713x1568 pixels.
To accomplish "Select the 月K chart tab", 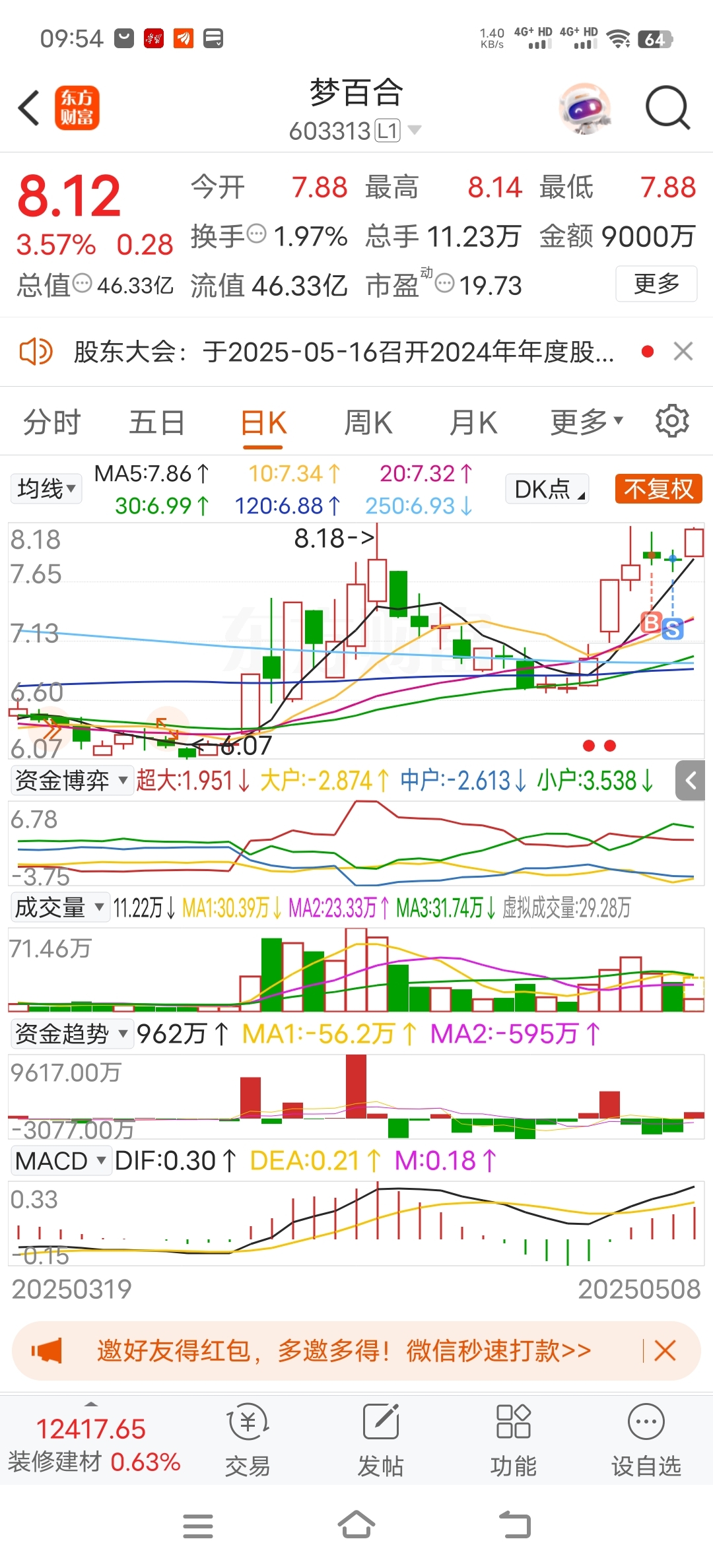I will click(x=473, y=422).
